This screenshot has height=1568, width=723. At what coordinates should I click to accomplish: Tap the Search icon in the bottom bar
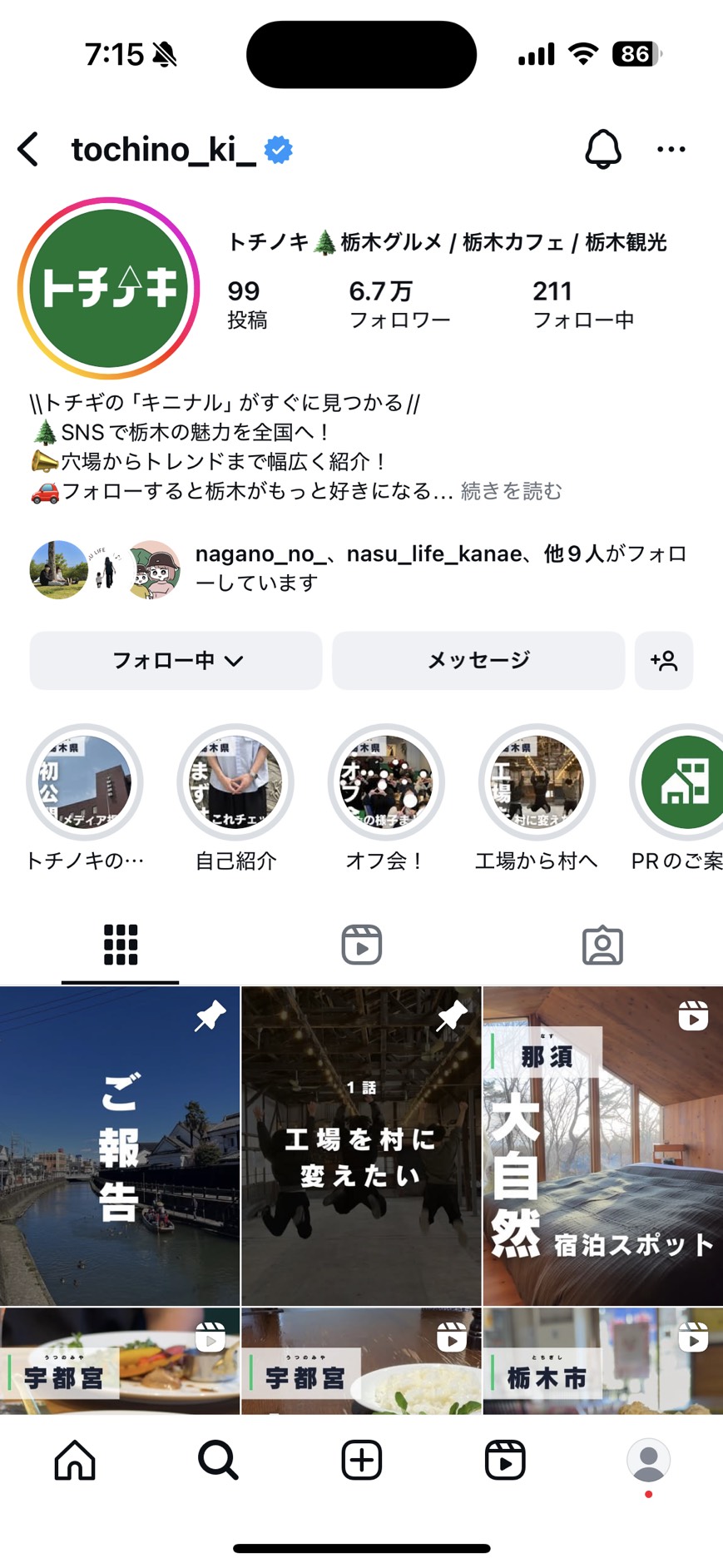pyautogui.click(x=216, y=1458)
